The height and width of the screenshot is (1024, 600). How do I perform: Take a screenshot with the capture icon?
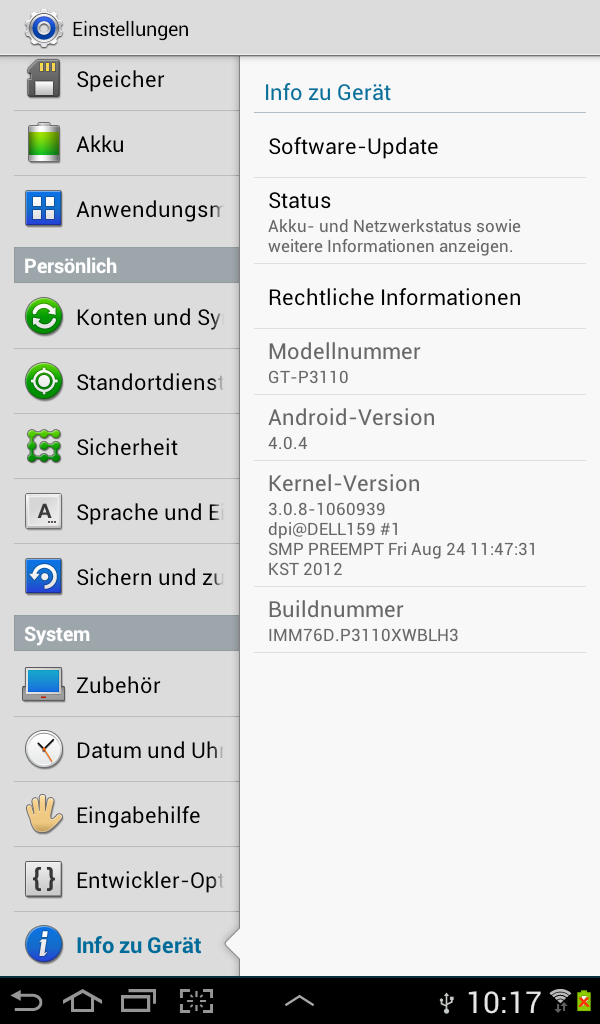197,1000
